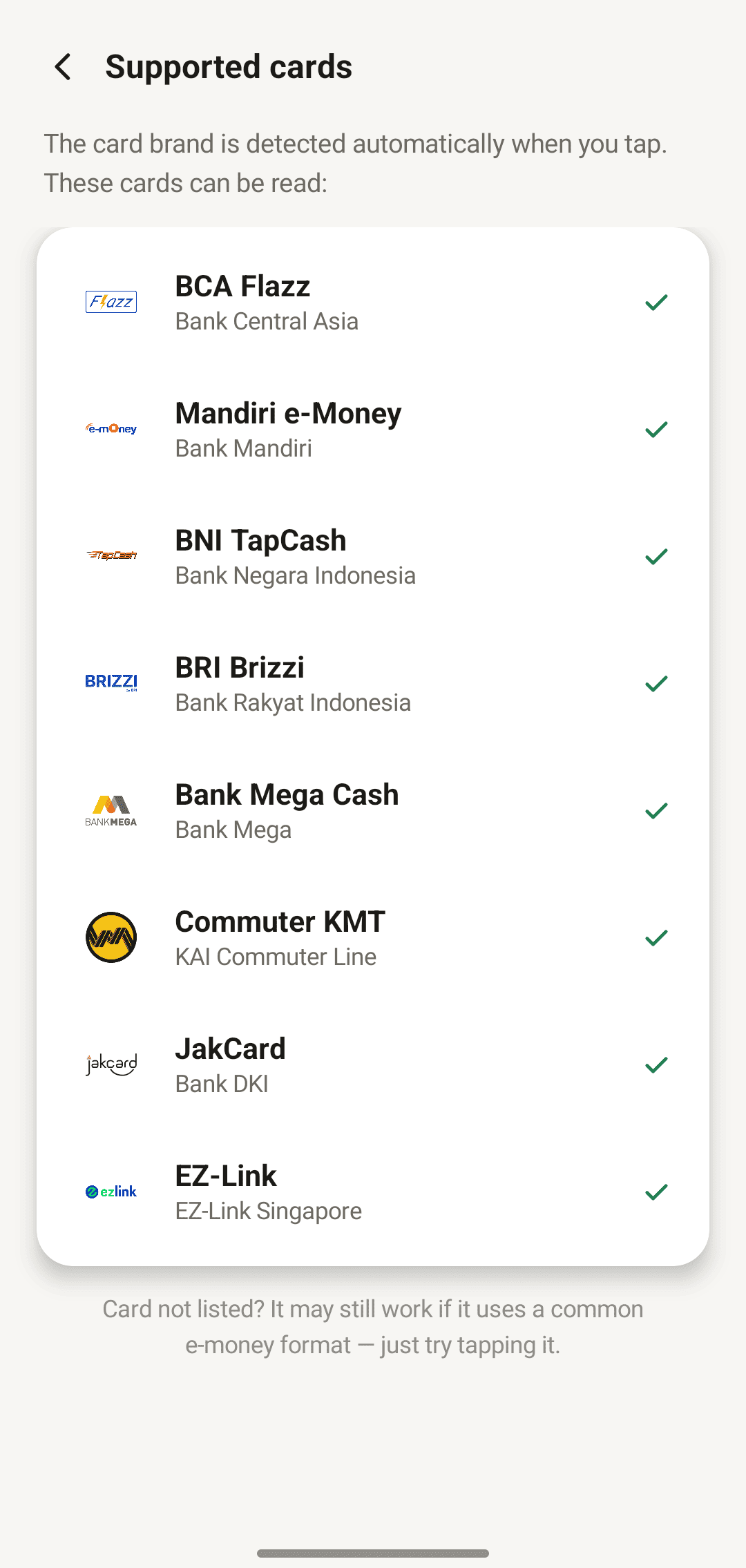Image resolution: width=746 pixels, height=1568 pixels.
Task: Go back from Supported cards
Action: 63,67
